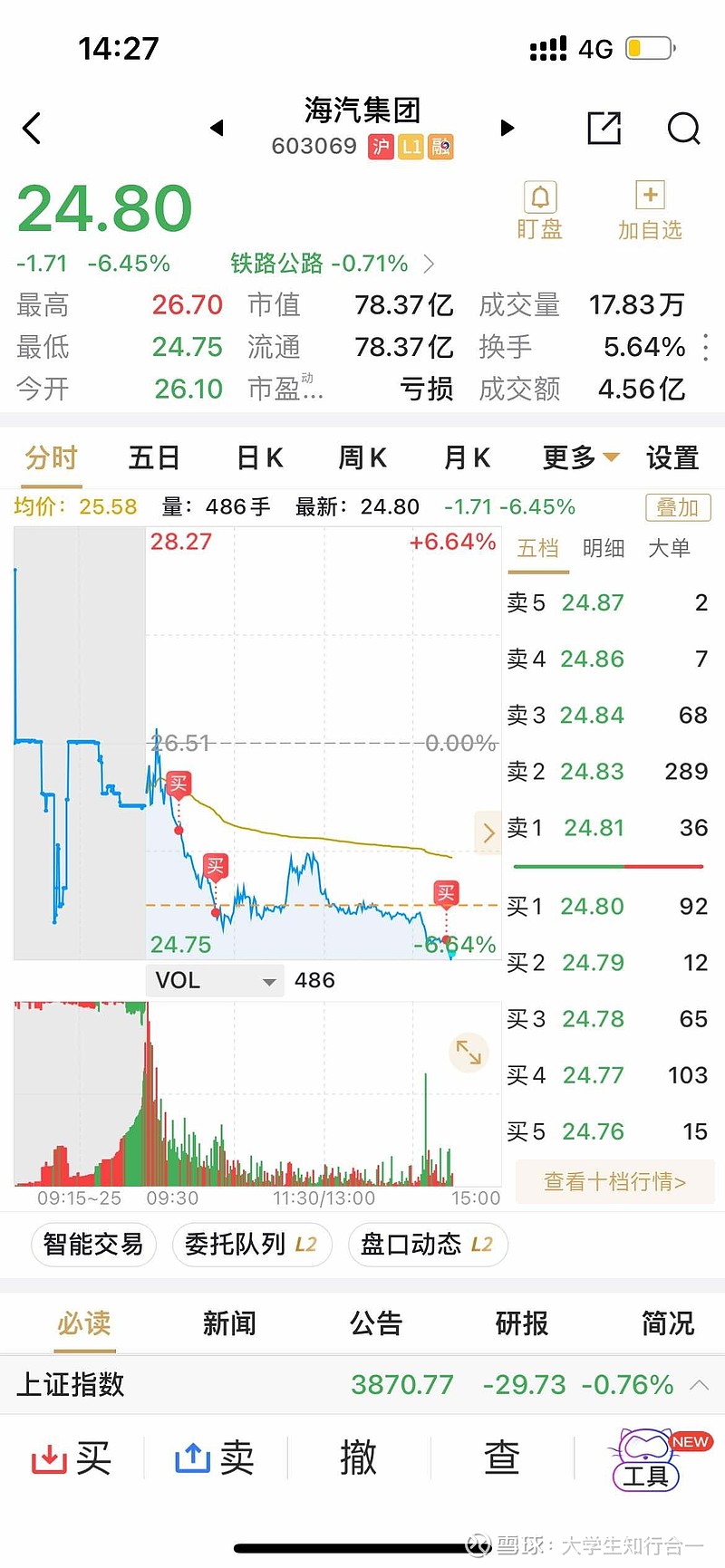
Task: Toggle the L2 委托队列 queue view
Action: tap(252, 1245)
